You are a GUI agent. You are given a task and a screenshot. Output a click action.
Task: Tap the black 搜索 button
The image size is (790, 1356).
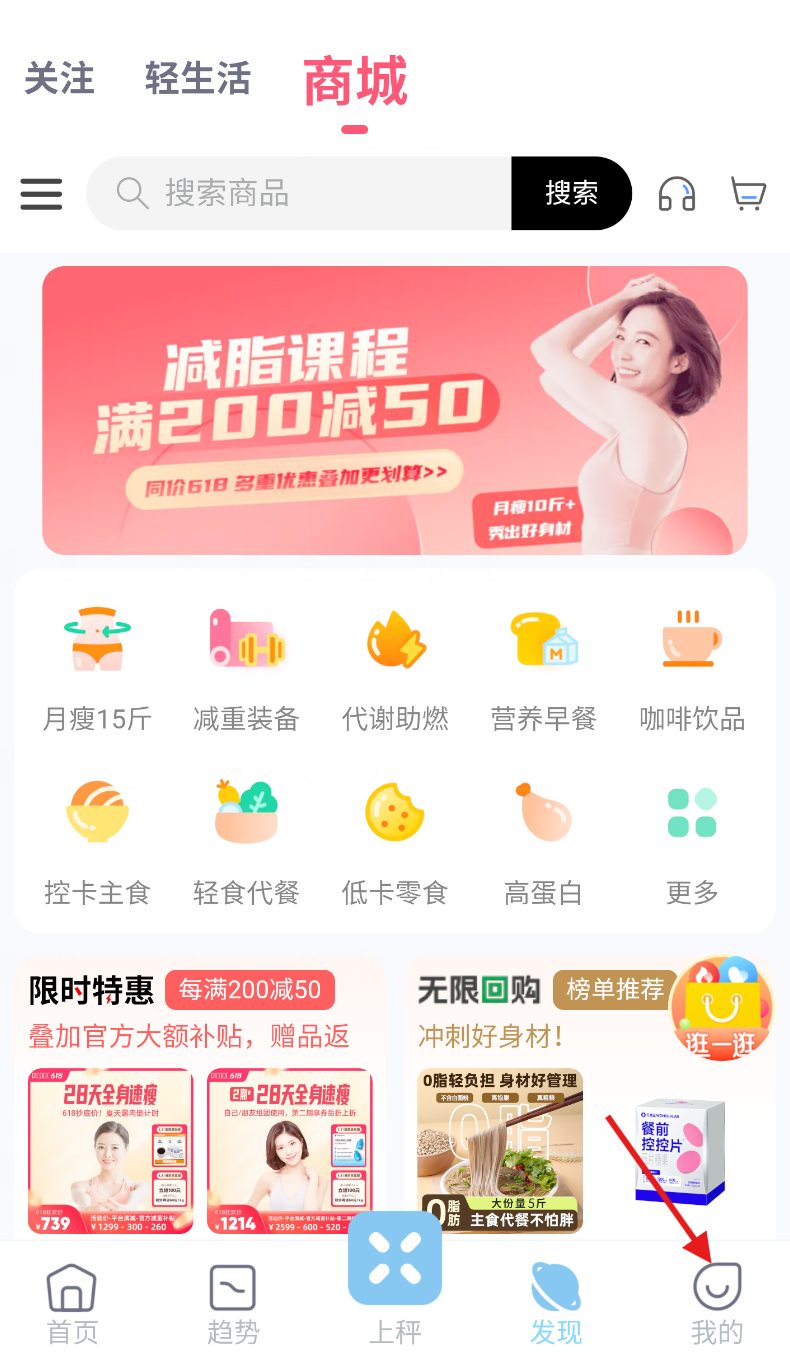click(x=571, y=193)
